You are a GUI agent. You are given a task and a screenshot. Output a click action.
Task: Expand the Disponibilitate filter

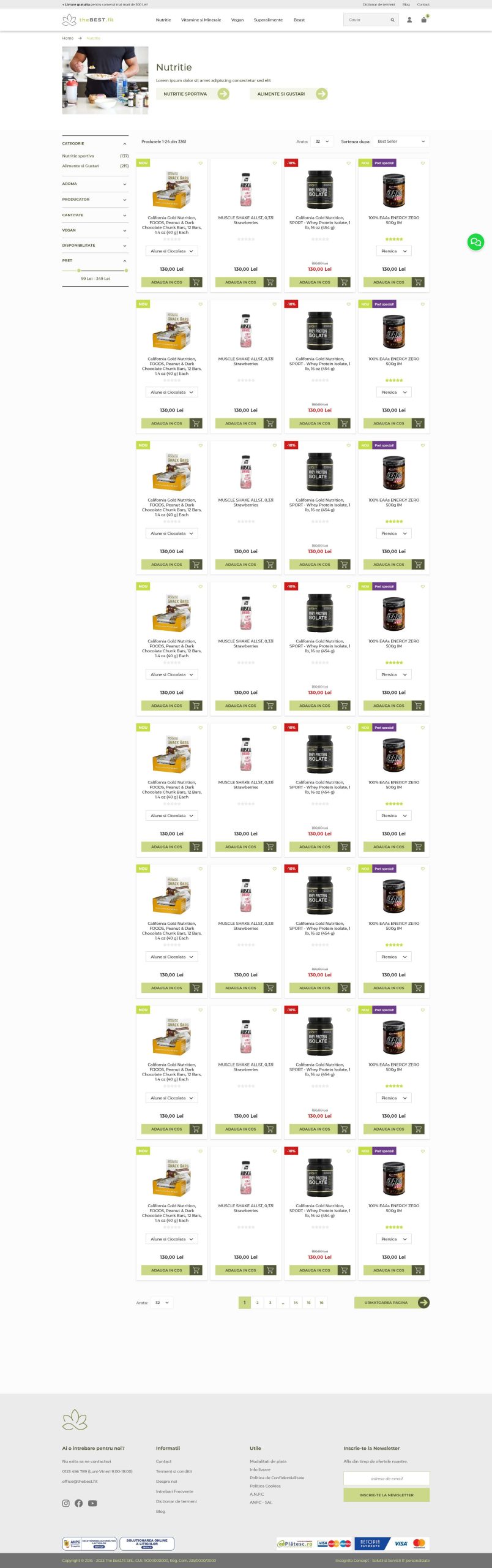pos(95,245)
